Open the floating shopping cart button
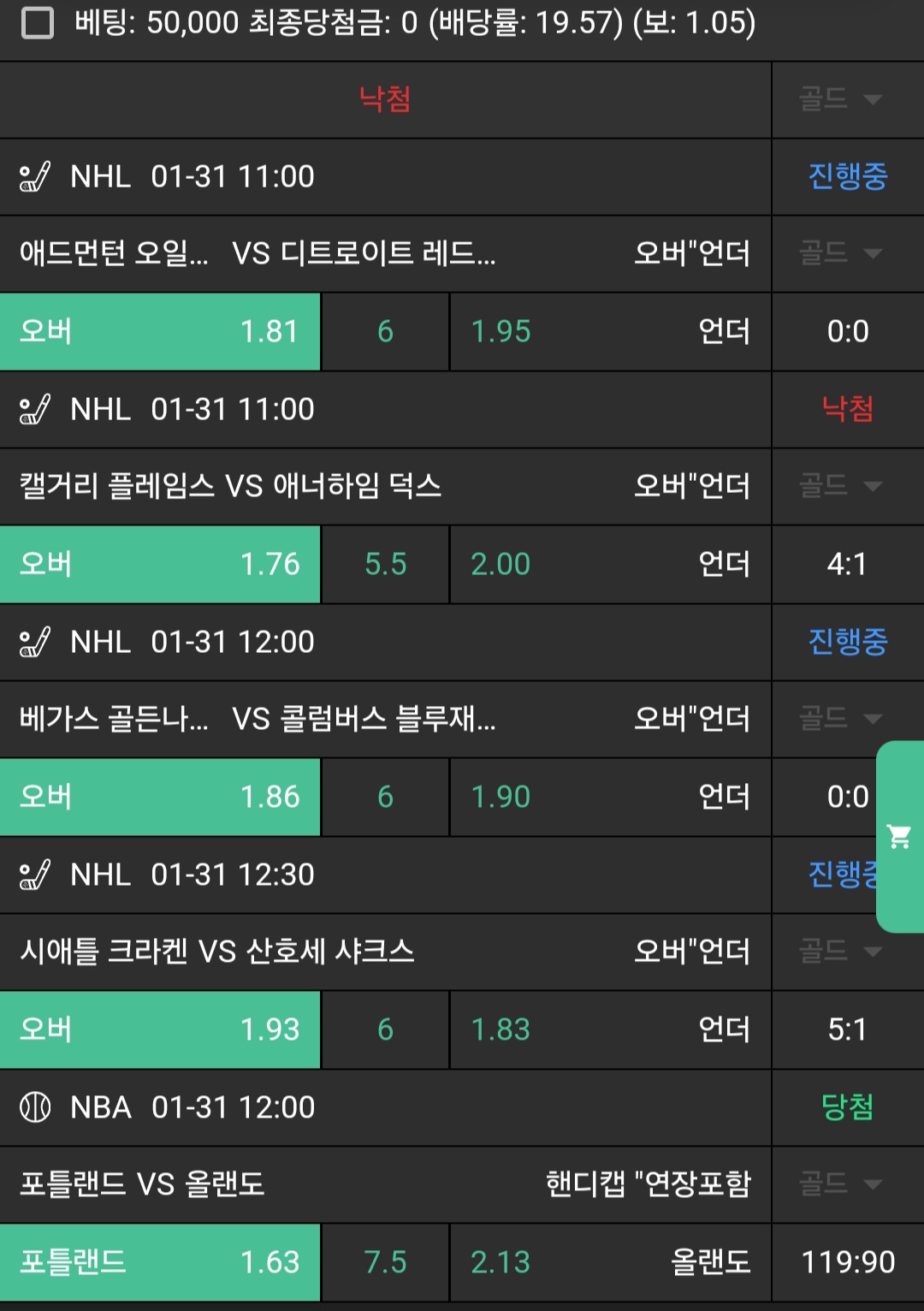Image resolution: width=924 pixels, height=1311 pixels. coord(899,836)
